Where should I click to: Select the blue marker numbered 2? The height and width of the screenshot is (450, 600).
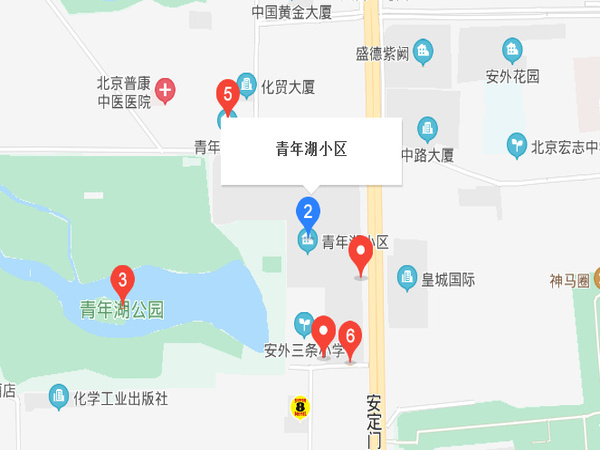point(307,211)
